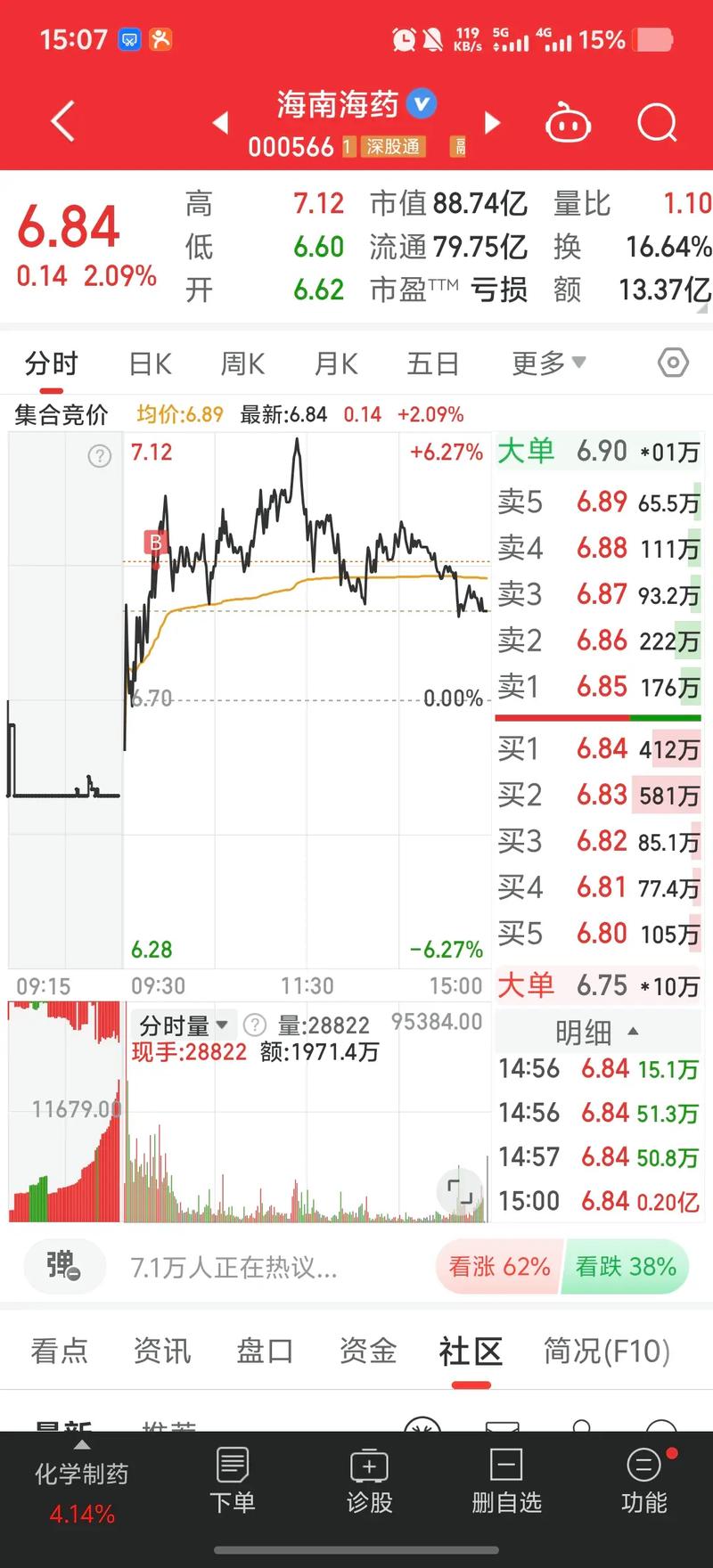Screen dimensions: 713x1568
Task: Open the search icon in the top bar
Action: coord(657,123)
